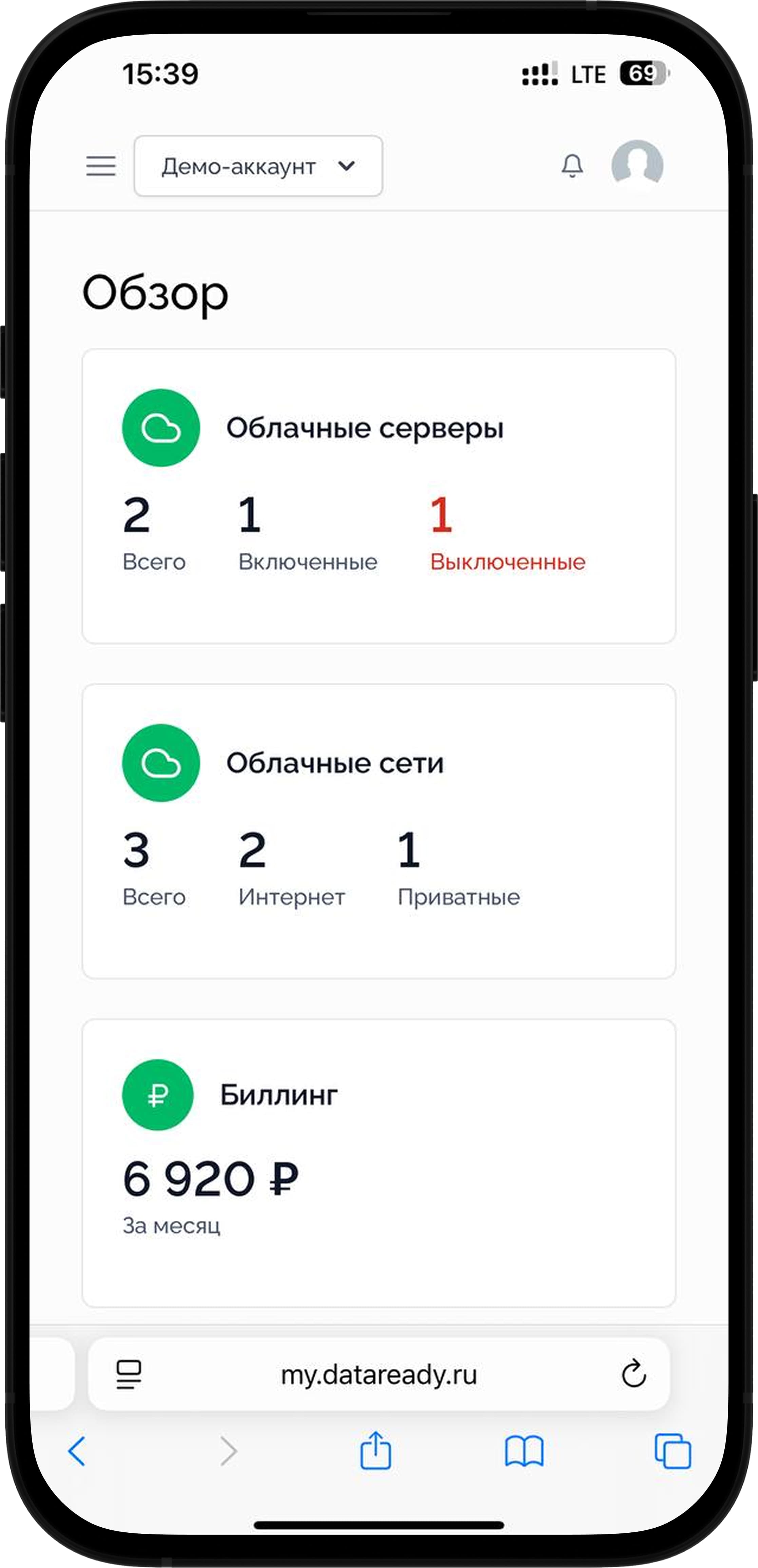
Task: Show open Safari tabs
Action: tap(672, 1452)
